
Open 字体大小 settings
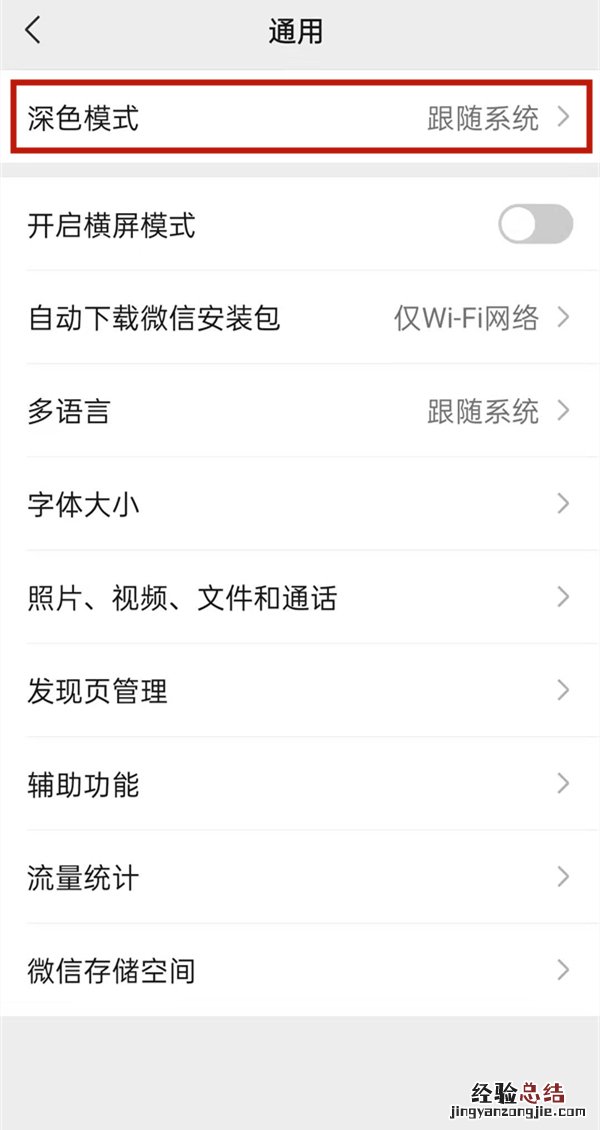click(298, 504)
